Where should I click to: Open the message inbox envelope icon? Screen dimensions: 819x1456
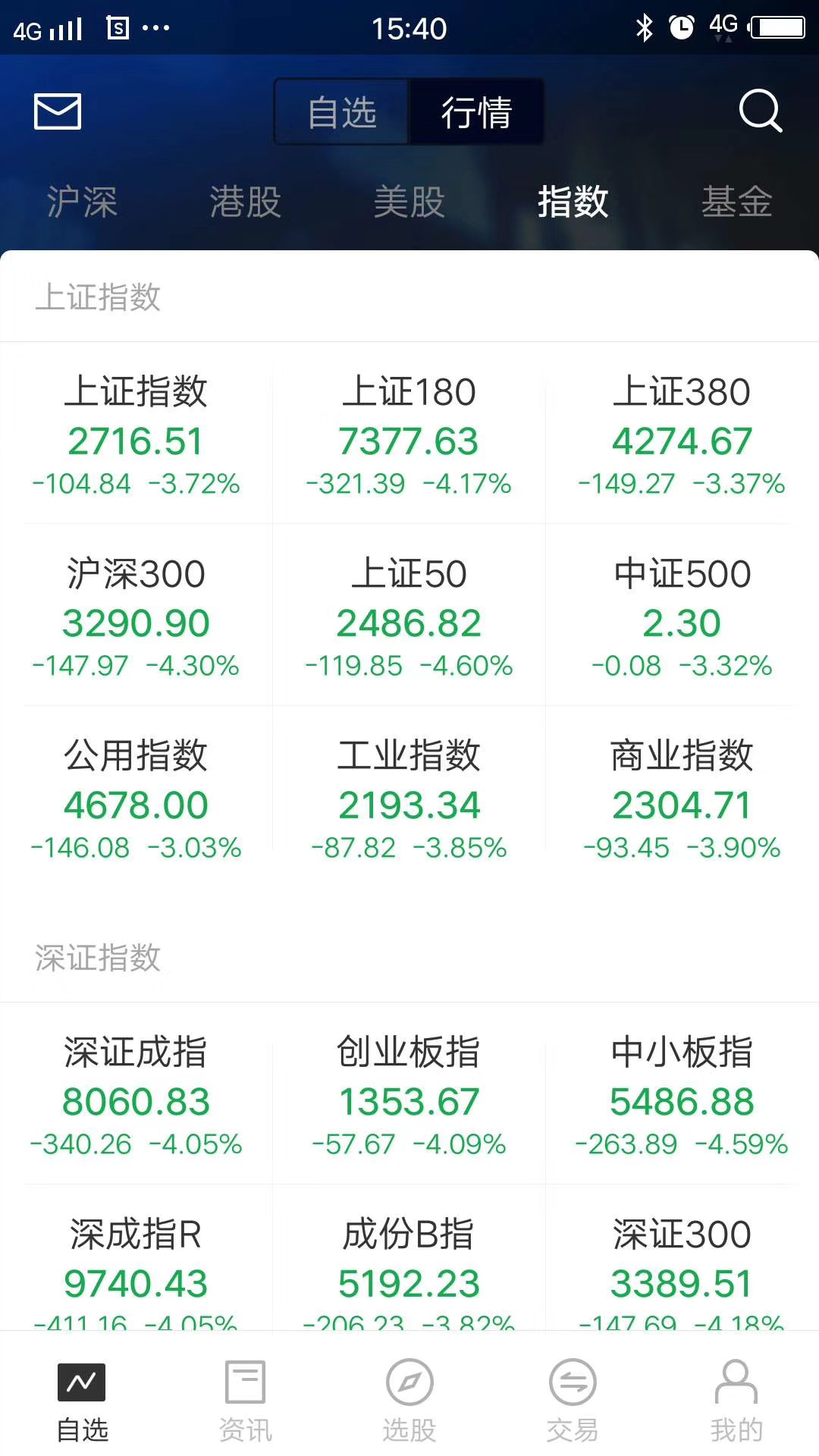tap(57, 111)
